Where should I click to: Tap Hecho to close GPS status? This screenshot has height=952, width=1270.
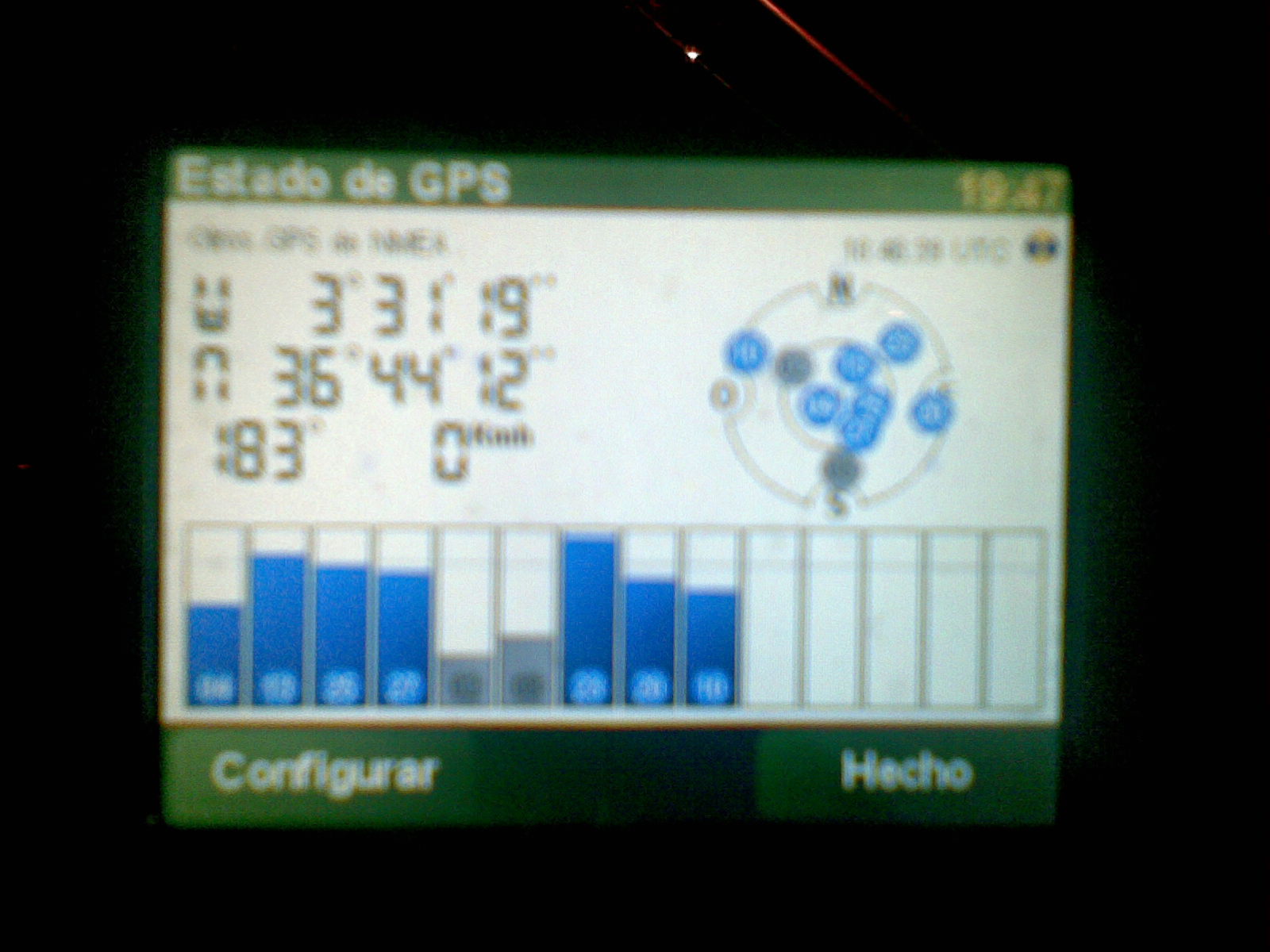906,772
